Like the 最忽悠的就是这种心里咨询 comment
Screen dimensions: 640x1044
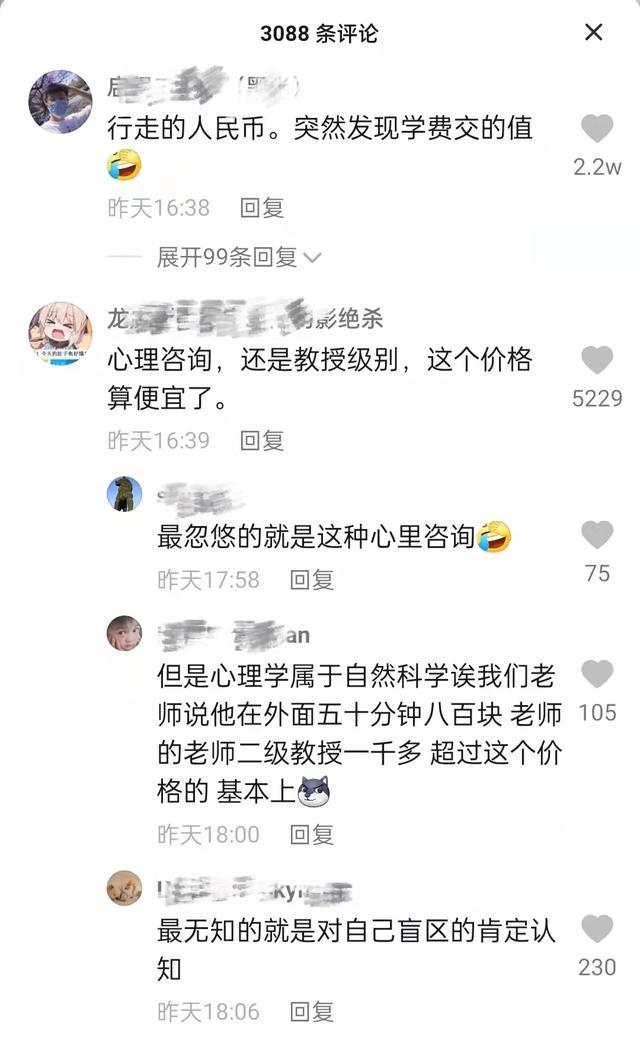coord(597,535)
